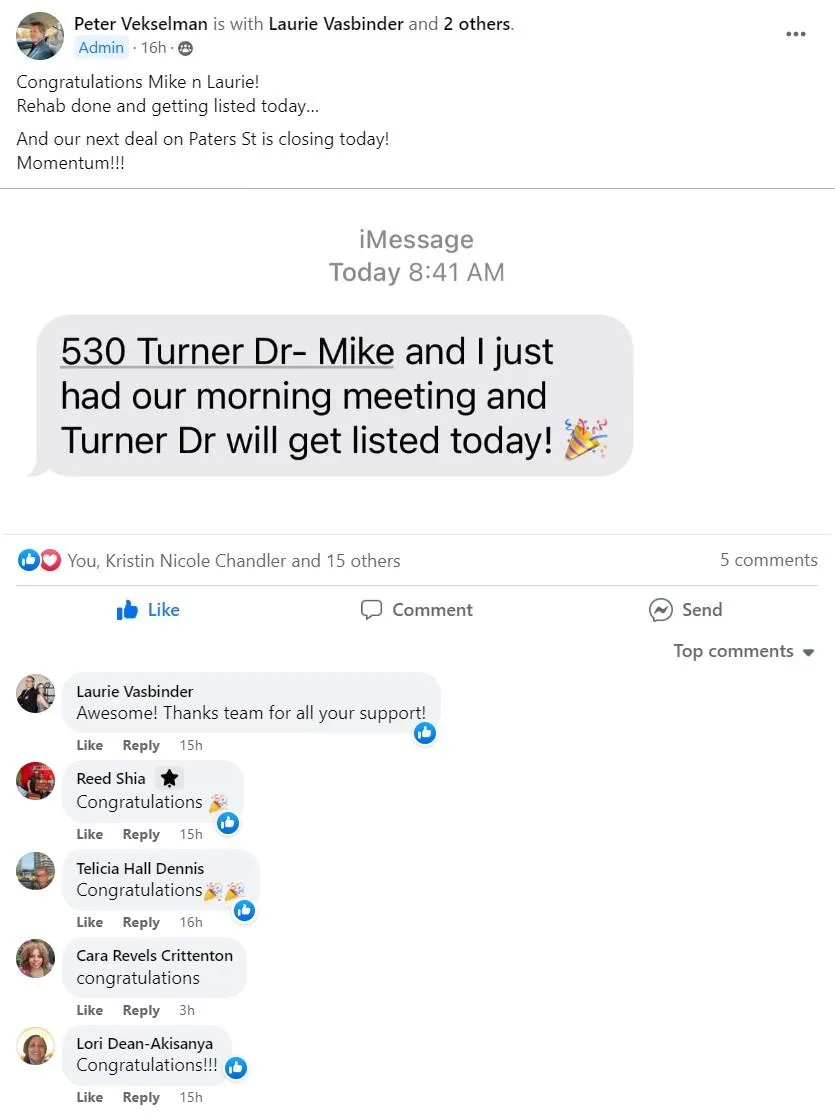The width and height of the screenshot is (835, 1120).
Task: Comment on this post
Action: (417, 610)
